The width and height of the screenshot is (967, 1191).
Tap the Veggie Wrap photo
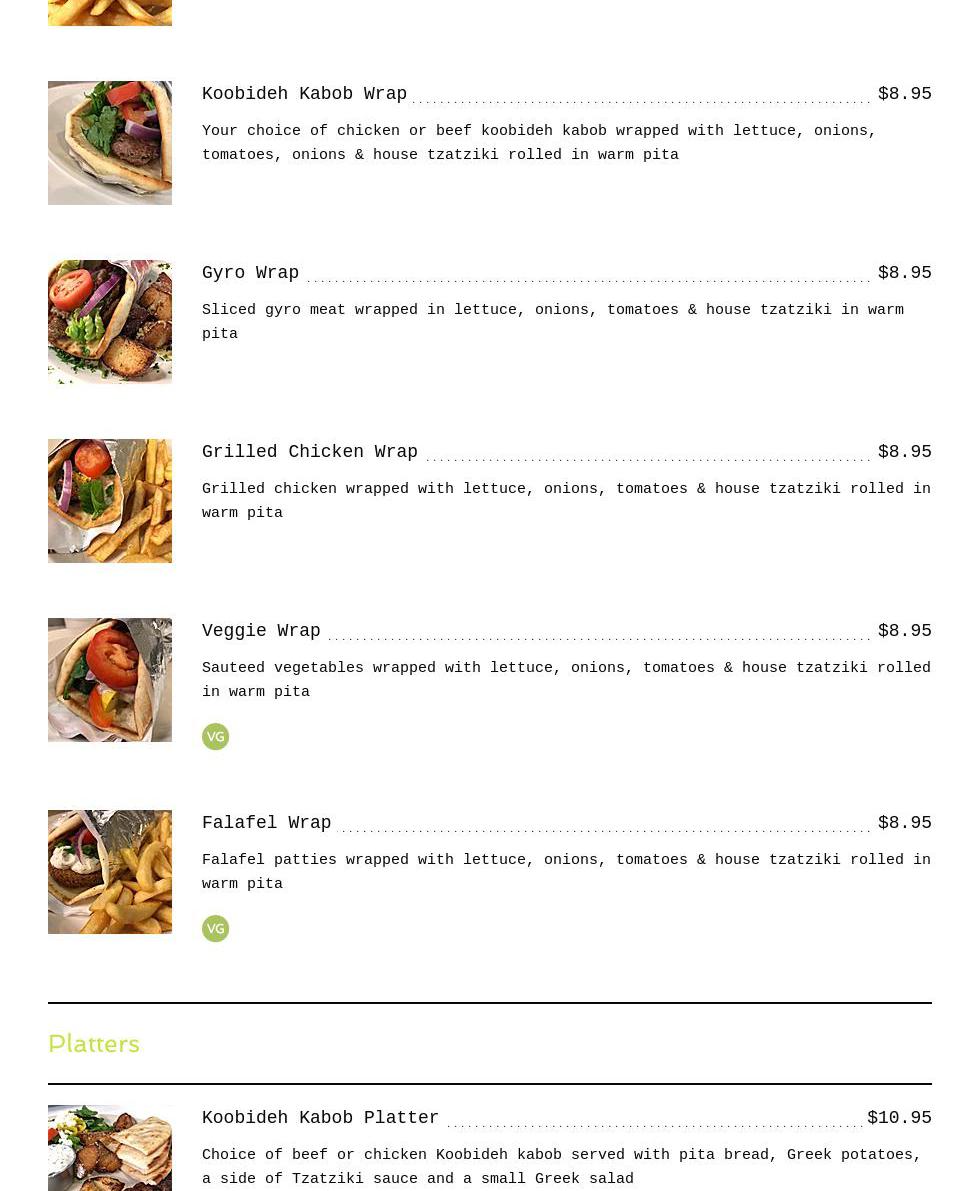[110, 680]
